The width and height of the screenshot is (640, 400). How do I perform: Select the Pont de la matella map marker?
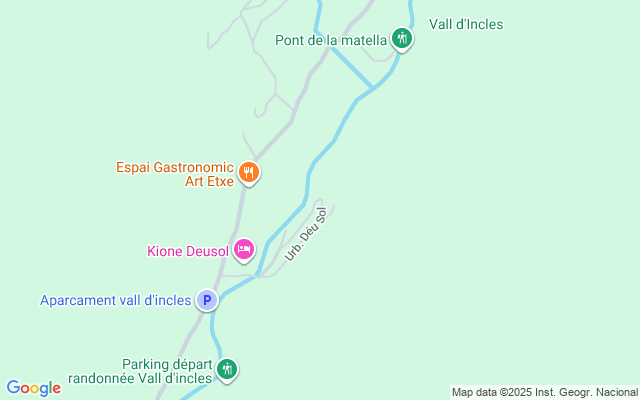(x=402, y=39)
